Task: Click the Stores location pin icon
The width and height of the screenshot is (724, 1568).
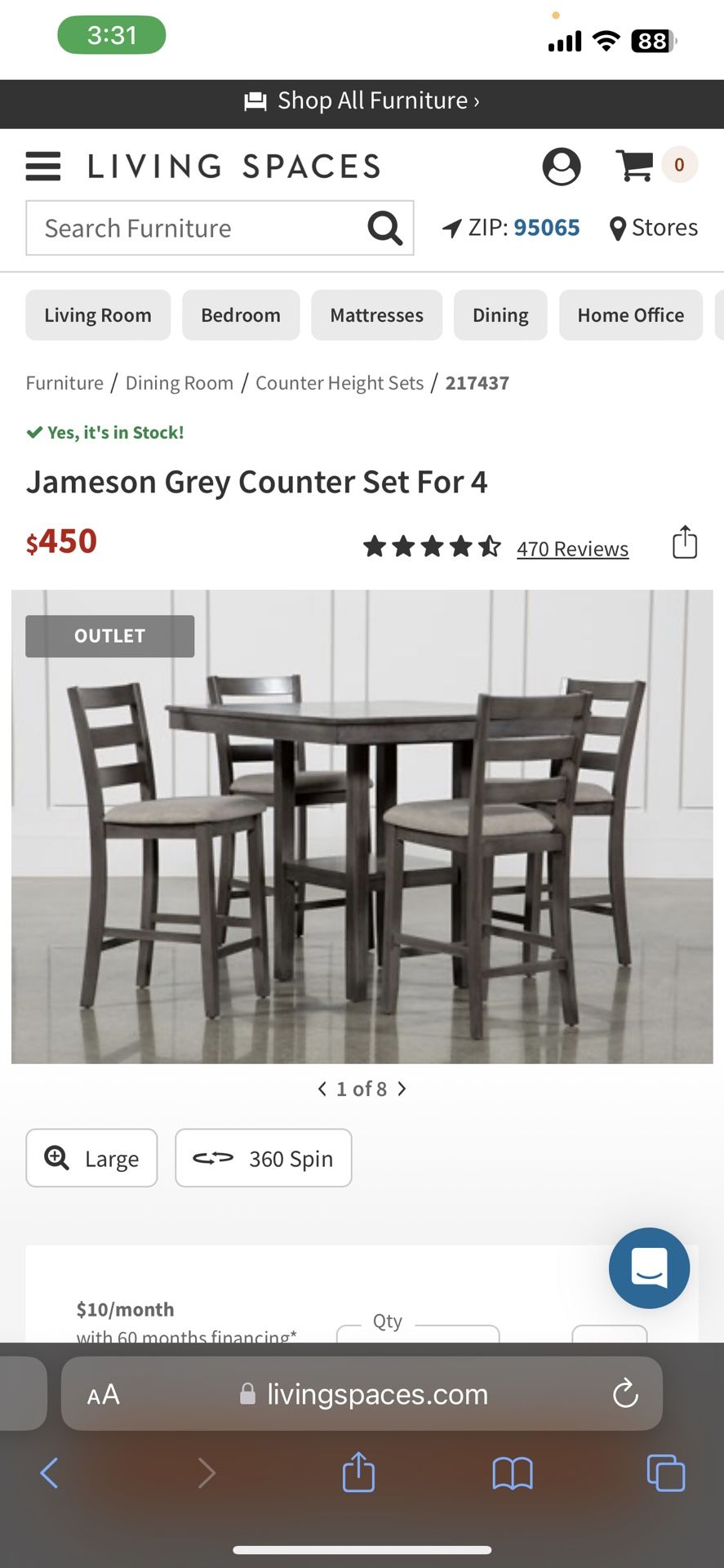Action: point(618,228)
